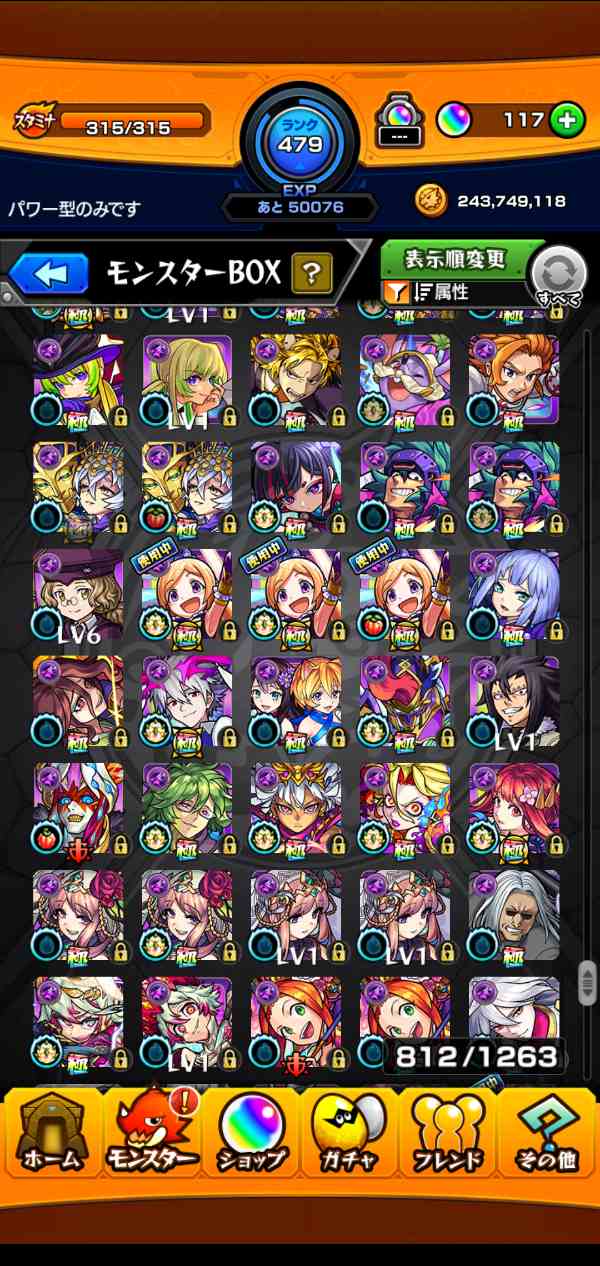Viewport: 600px width, 1266px height.
Task: Open the question mark help for モンスターBOX
Action: pos(311,273)
